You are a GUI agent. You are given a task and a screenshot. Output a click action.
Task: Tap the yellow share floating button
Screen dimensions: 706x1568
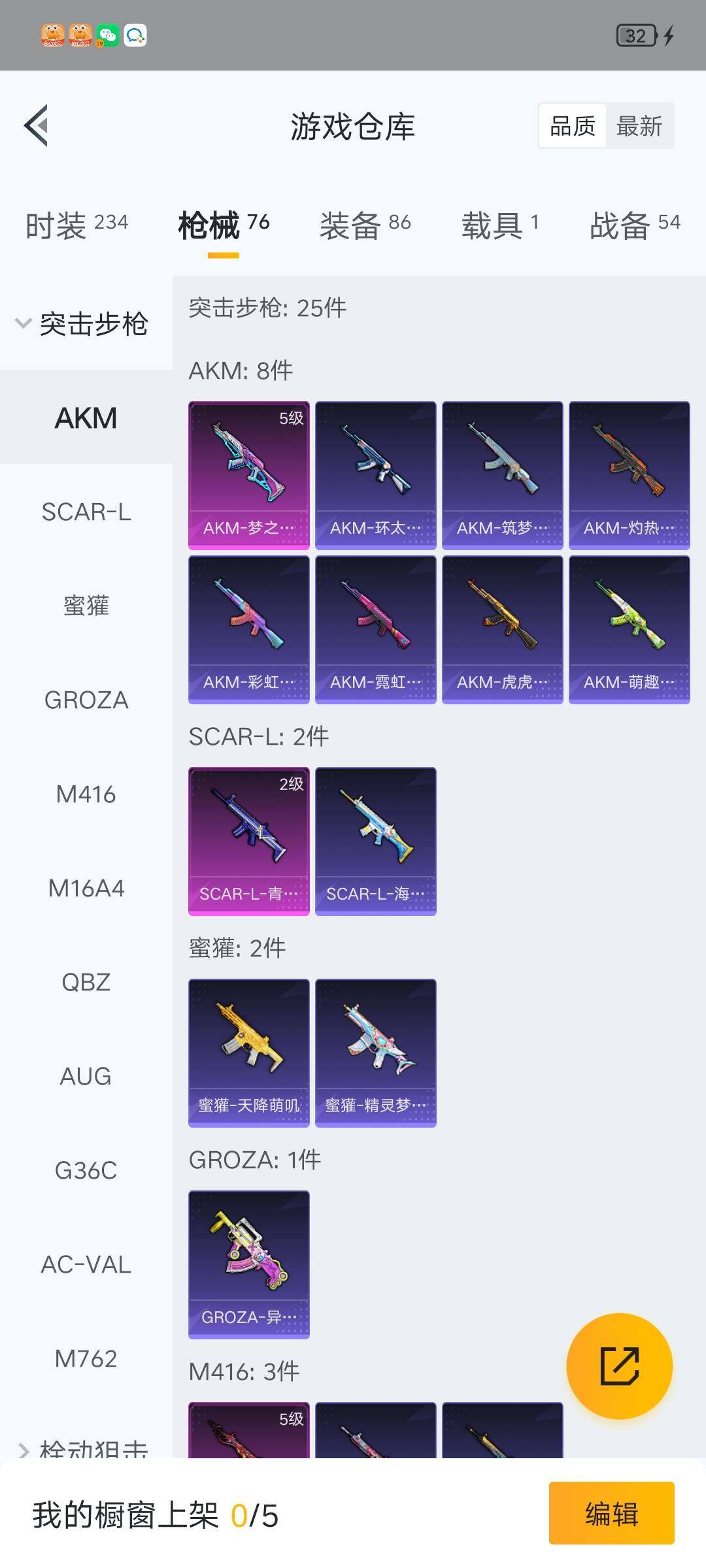click(x=619, y=1365)
